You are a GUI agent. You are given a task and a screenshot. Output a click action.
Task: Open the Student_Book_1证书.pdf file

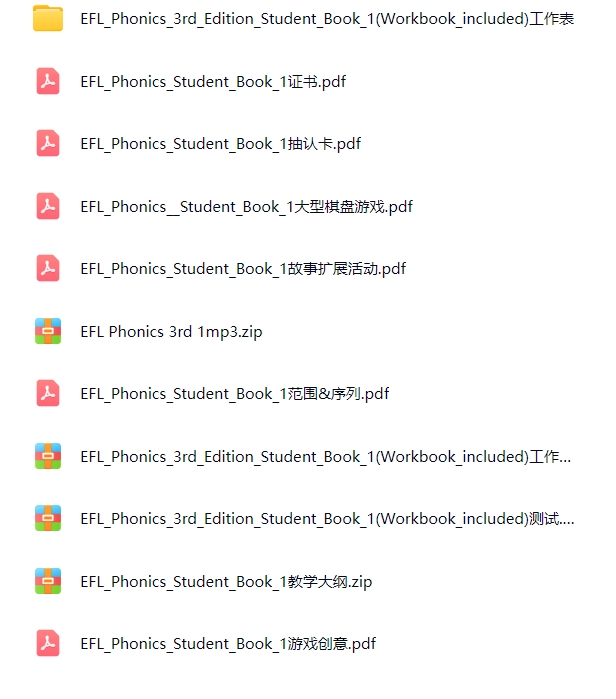[213, 82]
